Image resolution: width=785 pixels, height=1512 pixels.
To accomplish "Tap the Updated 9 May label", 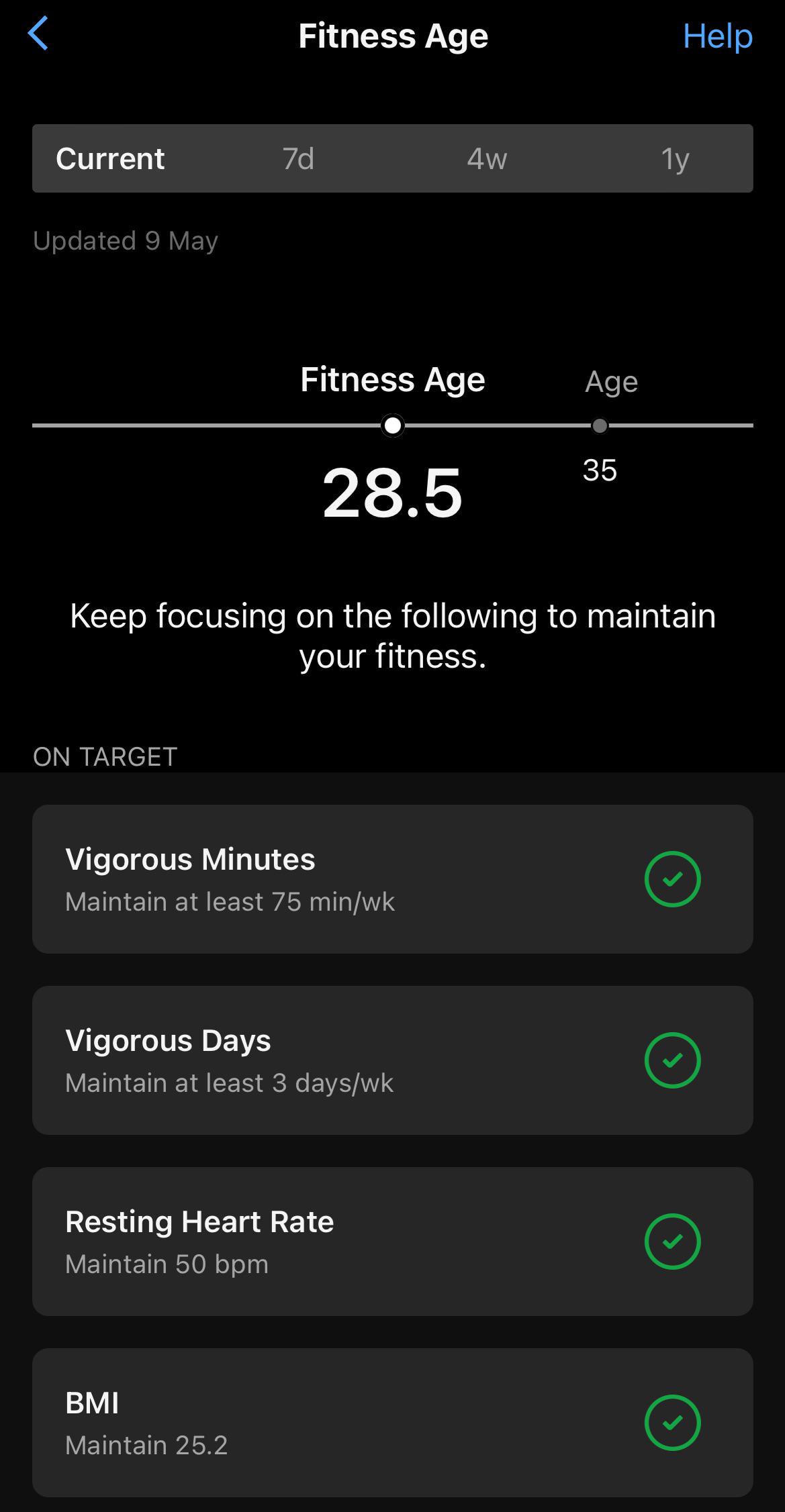I will [125, 240].
